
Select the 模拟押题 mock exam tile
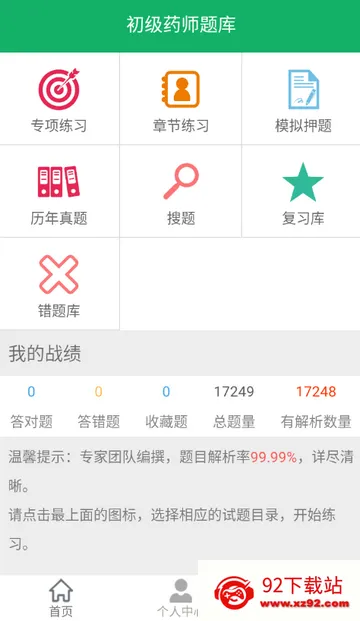[x=303, y=99]
